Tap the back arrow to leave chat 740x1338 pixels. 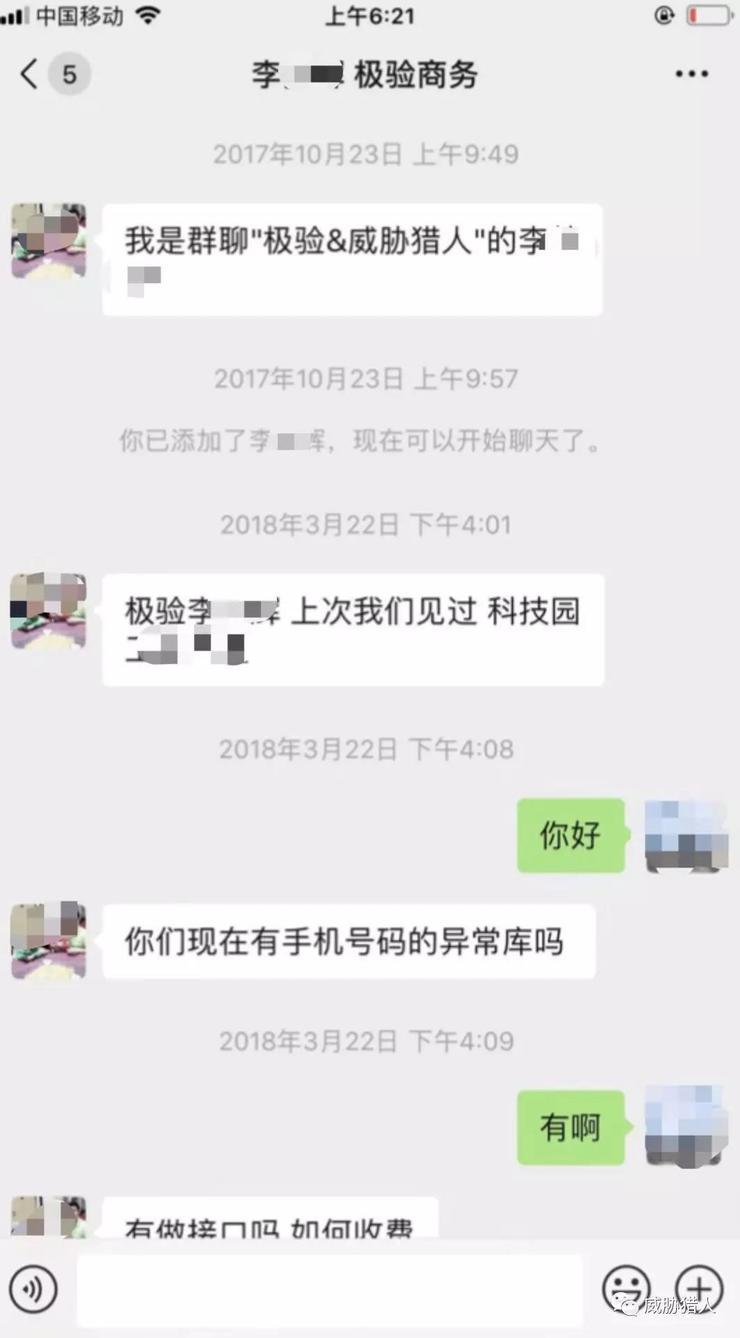(27, 72)
